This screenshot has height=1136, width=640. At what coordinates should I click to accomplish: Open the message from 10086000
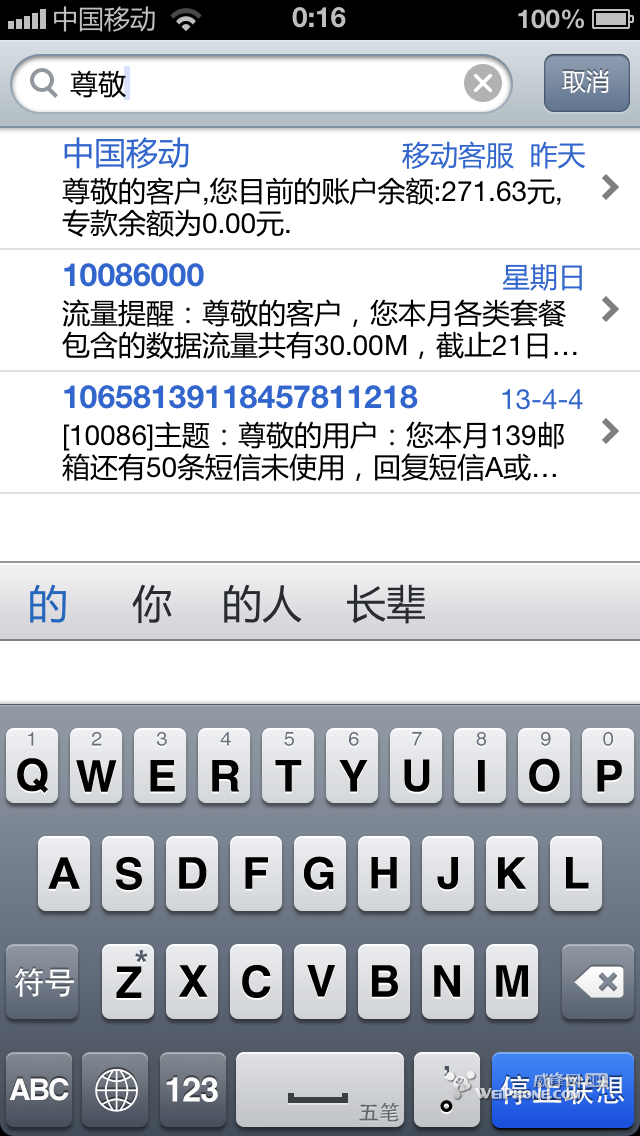320,311
